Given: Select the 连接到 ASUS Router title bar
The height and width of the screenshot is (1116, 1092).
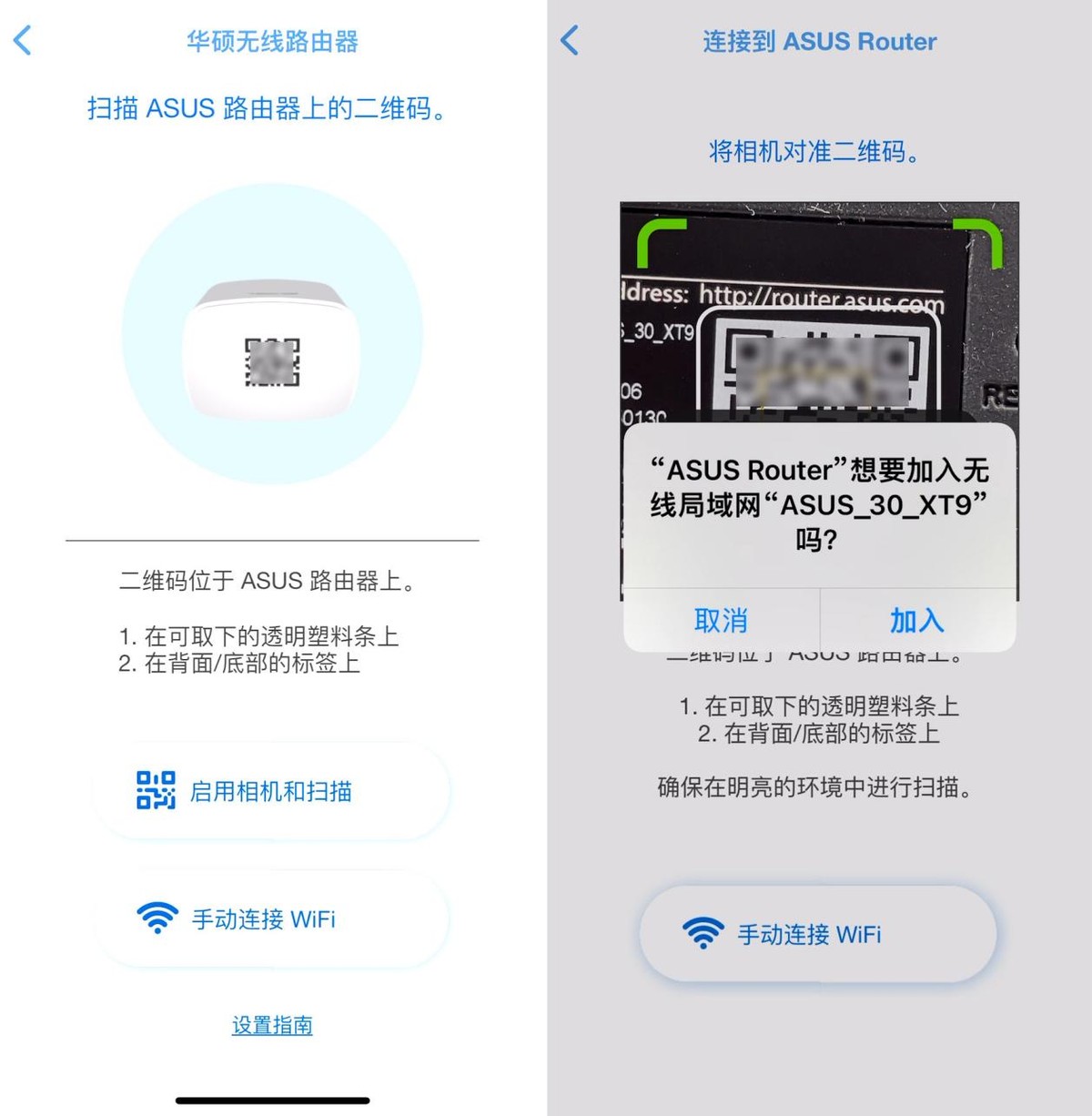Looking at the screenshot, I should [817, 41].
